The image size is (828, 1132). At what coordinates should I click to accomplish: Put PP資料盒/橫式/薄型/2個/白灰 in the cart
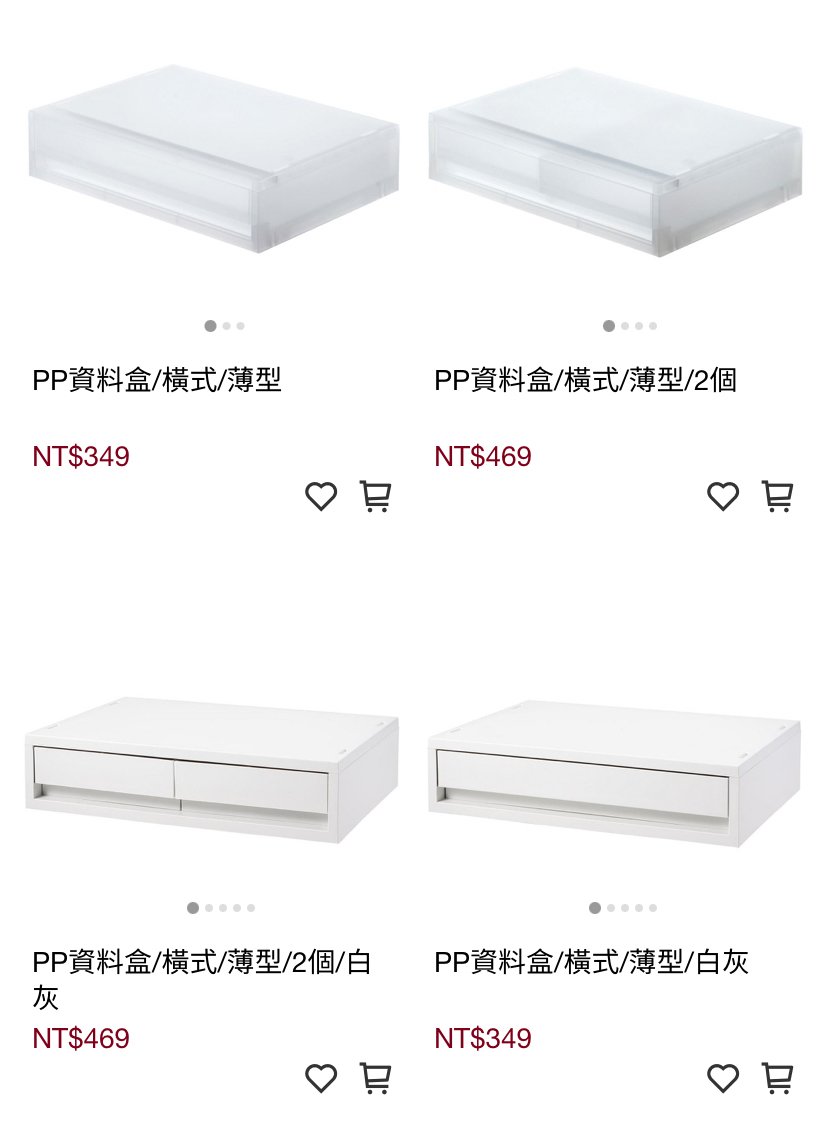(x=376, y=1078)
